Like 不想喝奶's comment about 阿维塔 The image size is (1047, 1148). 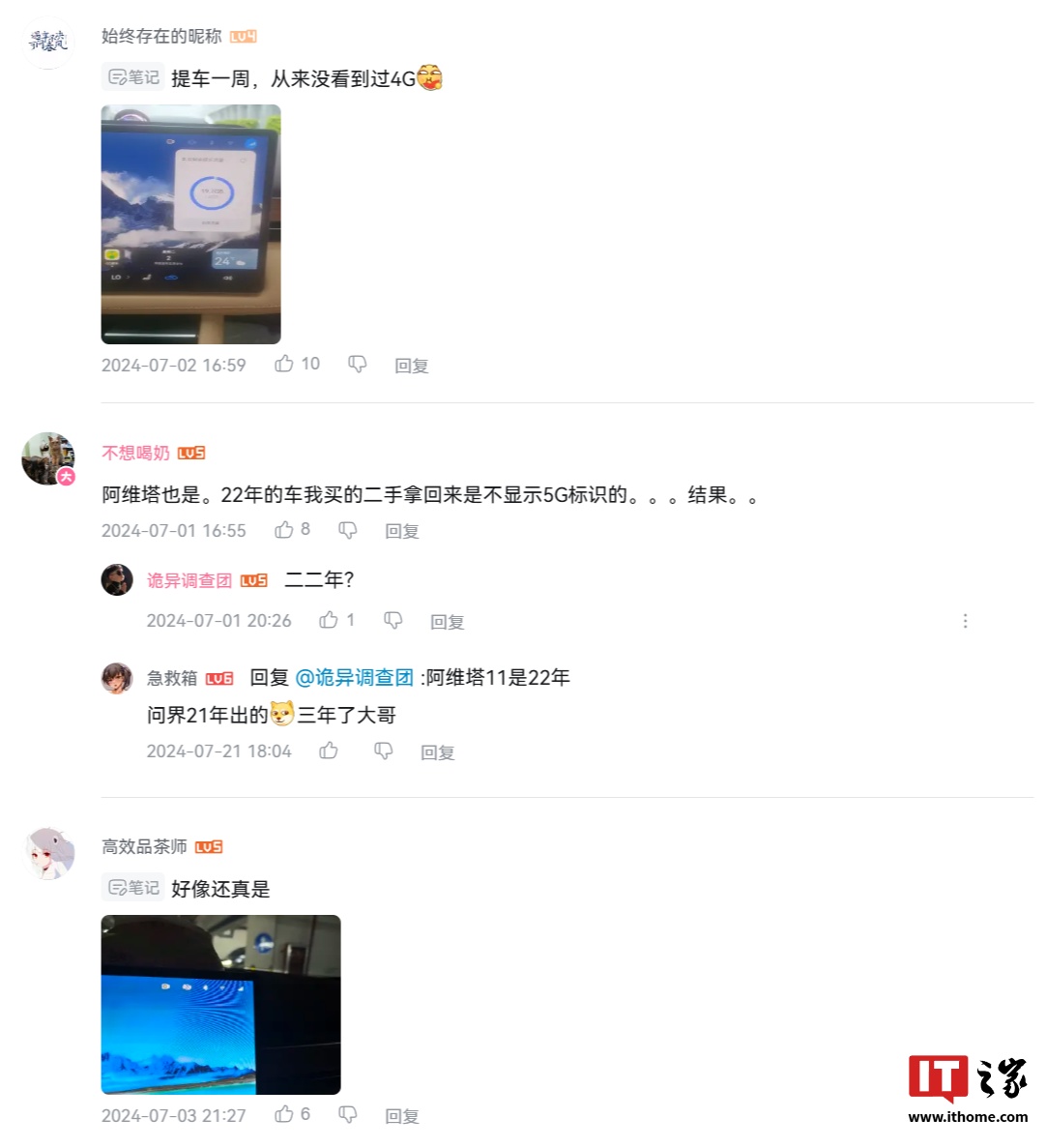coord(284,529)
